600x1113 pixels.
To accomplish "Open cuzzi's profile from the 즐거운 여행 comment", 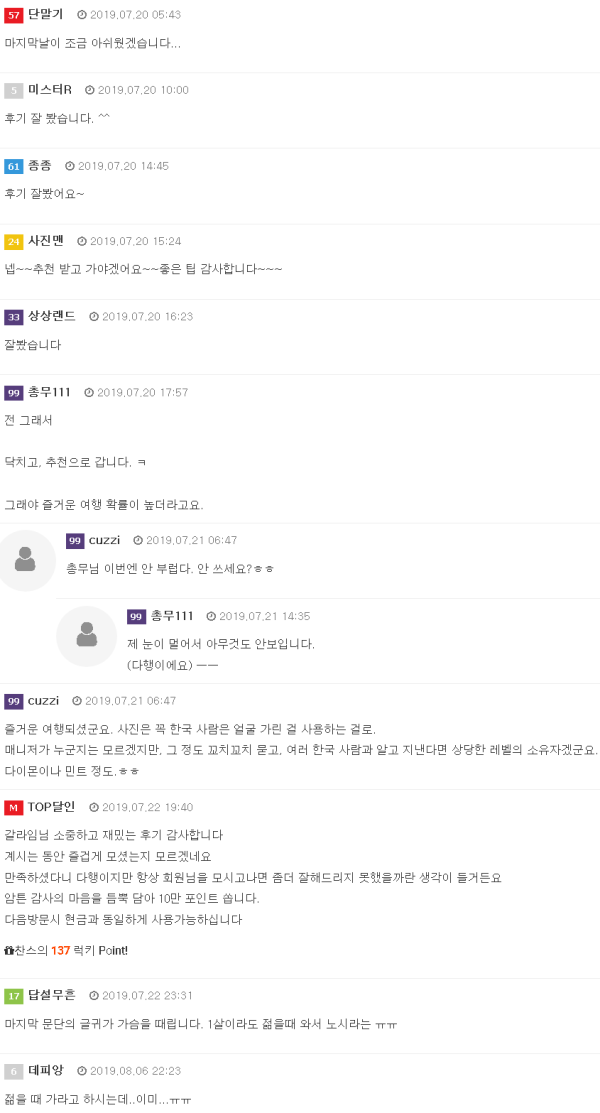I will tap(43, 701).
